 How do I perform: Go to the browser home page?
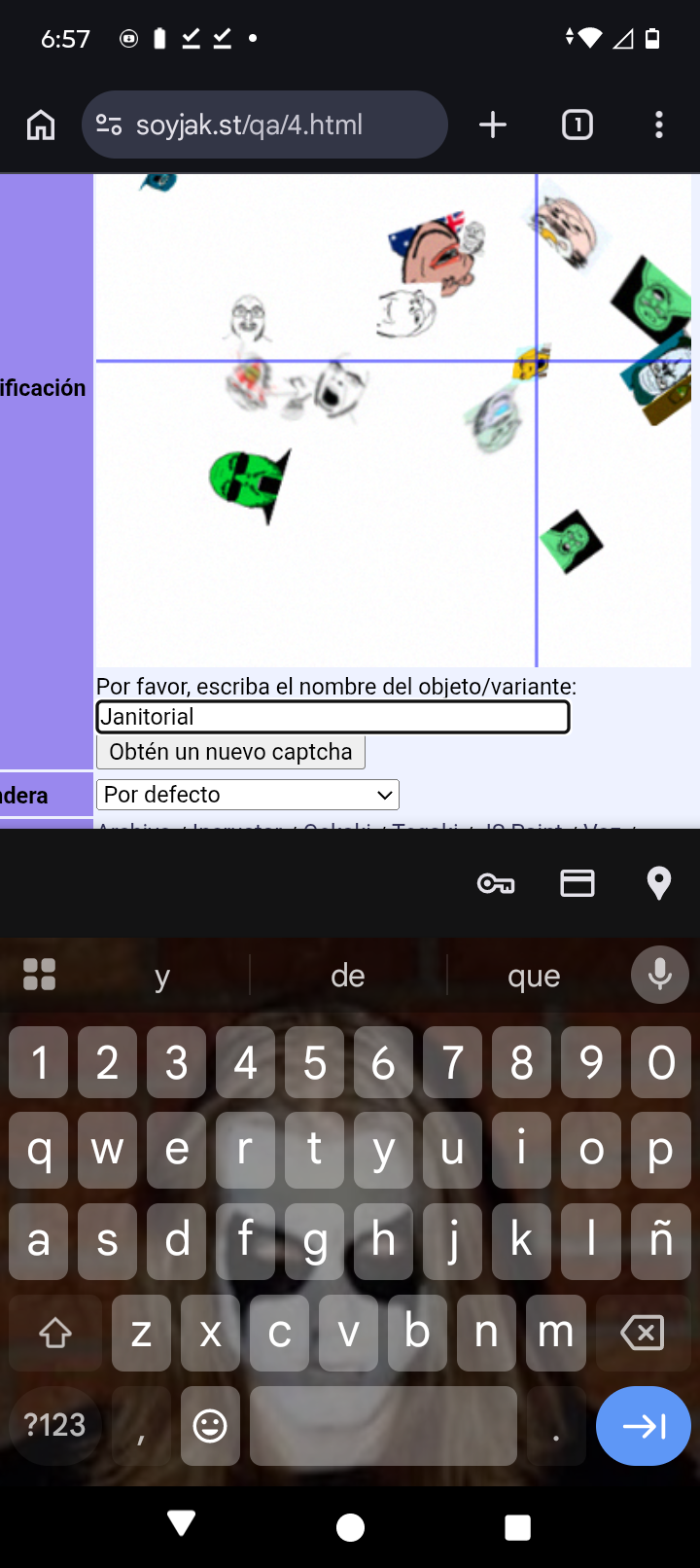tap(41, 125)
